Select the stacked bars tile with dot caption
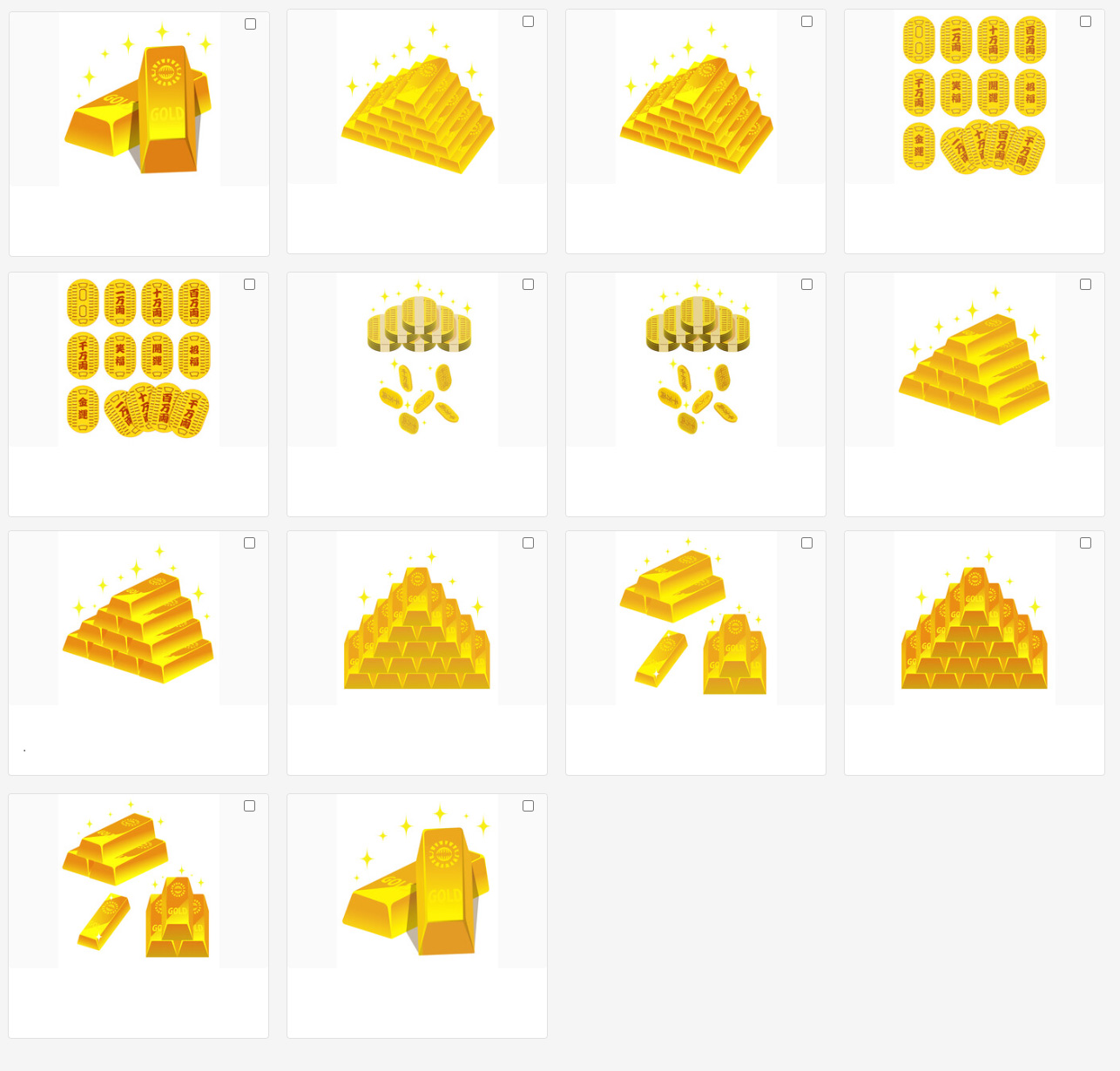Viewport: 1120px width, 1071px height. pos(249,542)
